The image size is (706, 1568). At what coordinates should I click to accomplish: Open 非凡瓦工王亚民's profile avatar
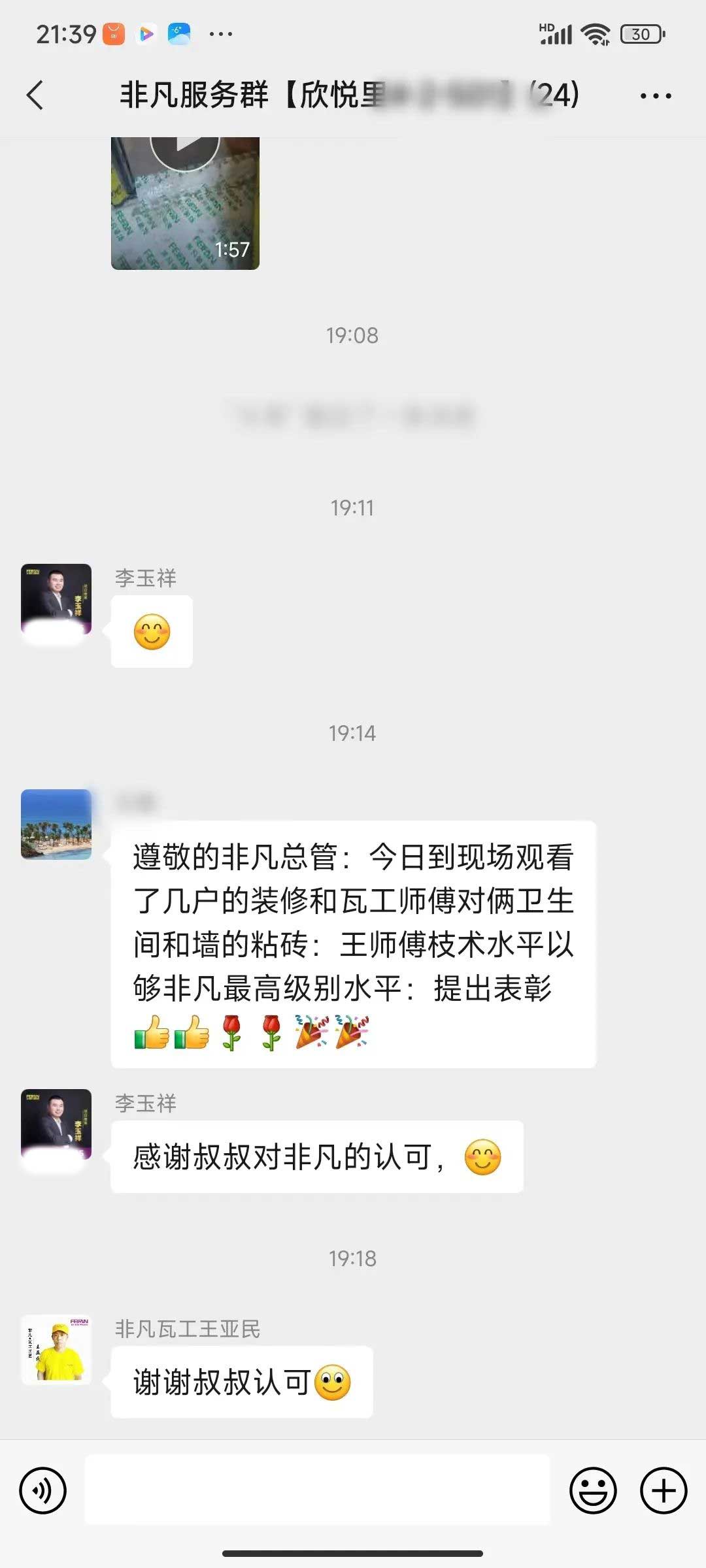56,1350
